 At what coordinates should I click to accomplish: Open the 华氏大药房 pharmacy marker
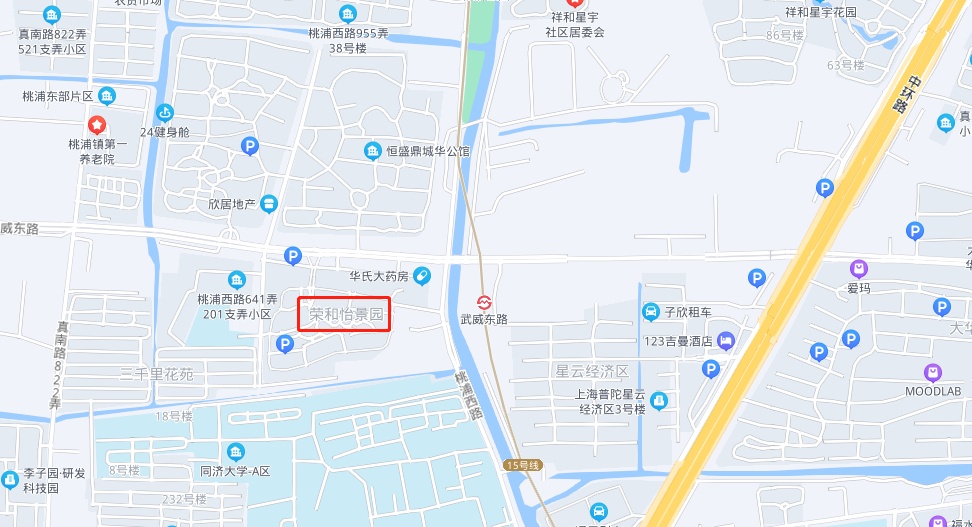[422, 275]
